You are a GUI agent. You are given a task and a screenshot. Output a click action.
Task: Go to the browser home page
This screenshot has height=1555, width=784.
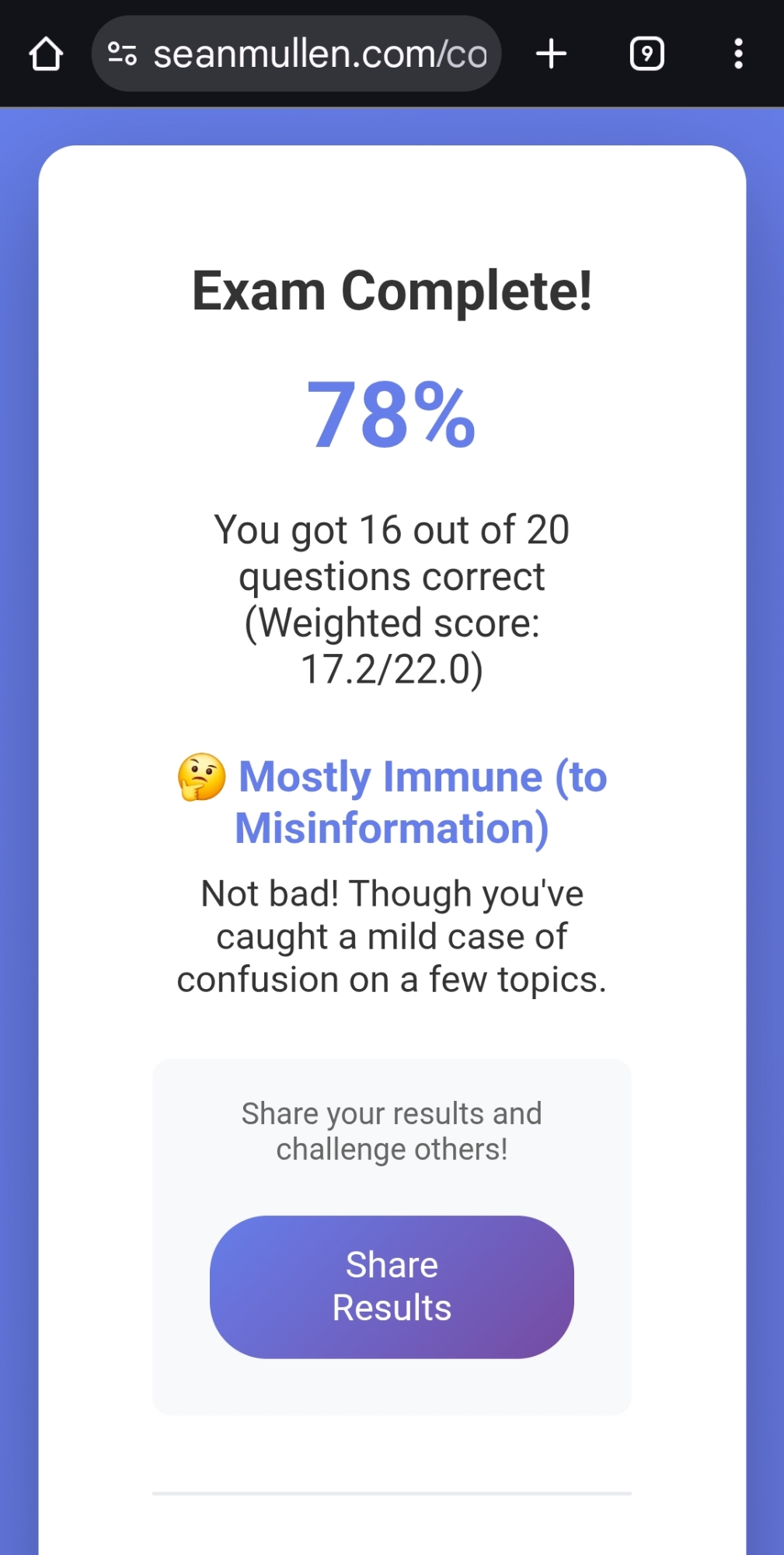46,54
